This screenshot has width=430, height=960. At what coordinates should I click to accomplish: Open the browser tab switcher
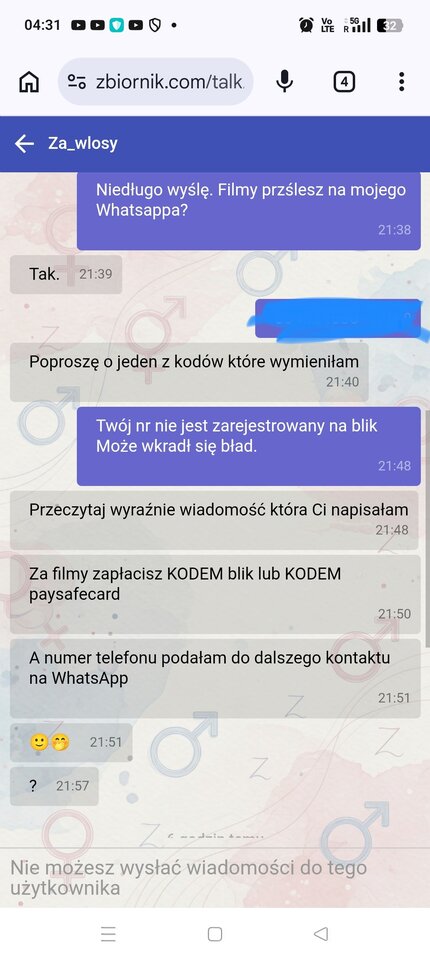(344, 81)
